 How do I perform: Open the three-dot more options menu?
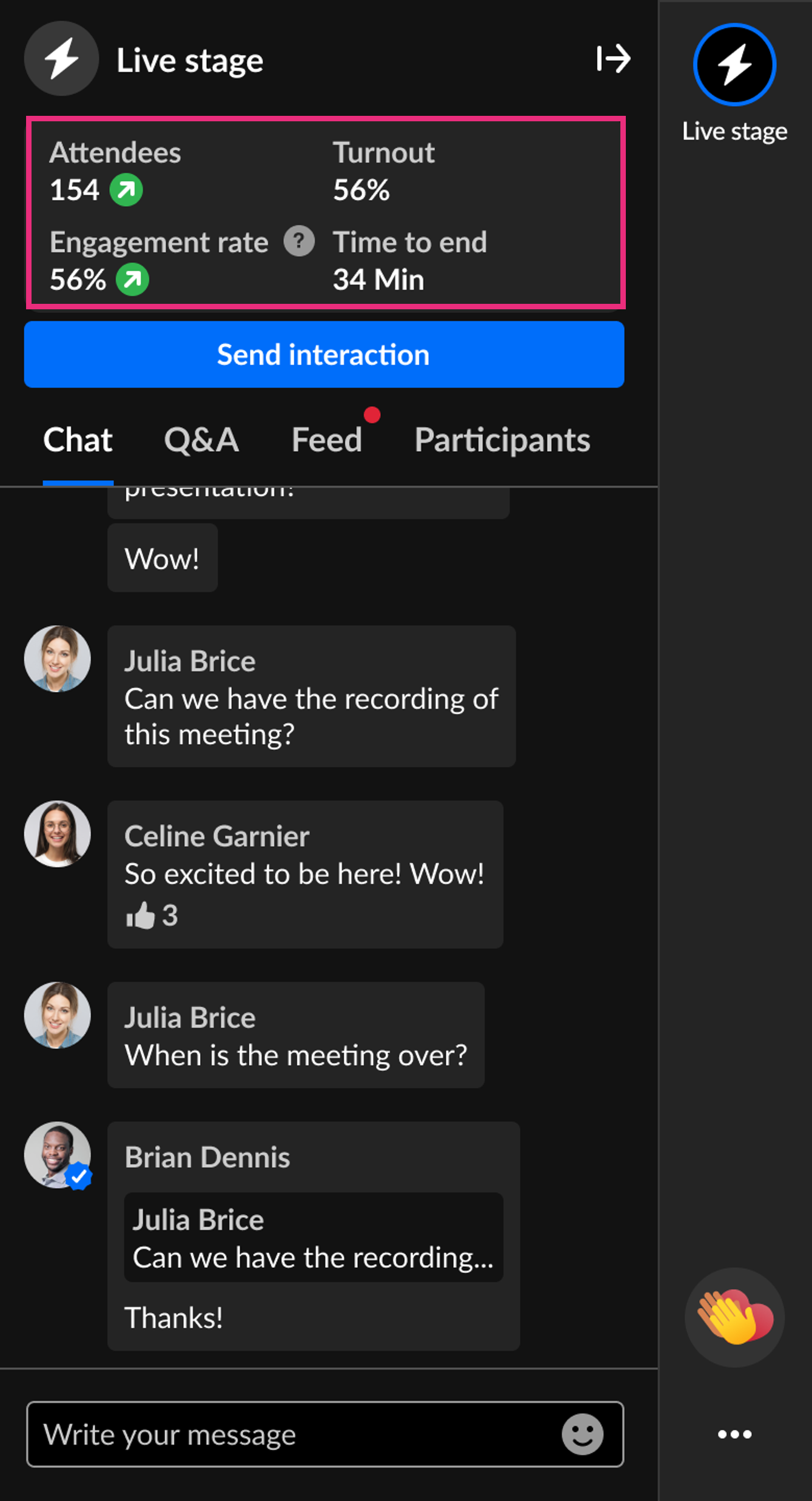coord(734,1434)
